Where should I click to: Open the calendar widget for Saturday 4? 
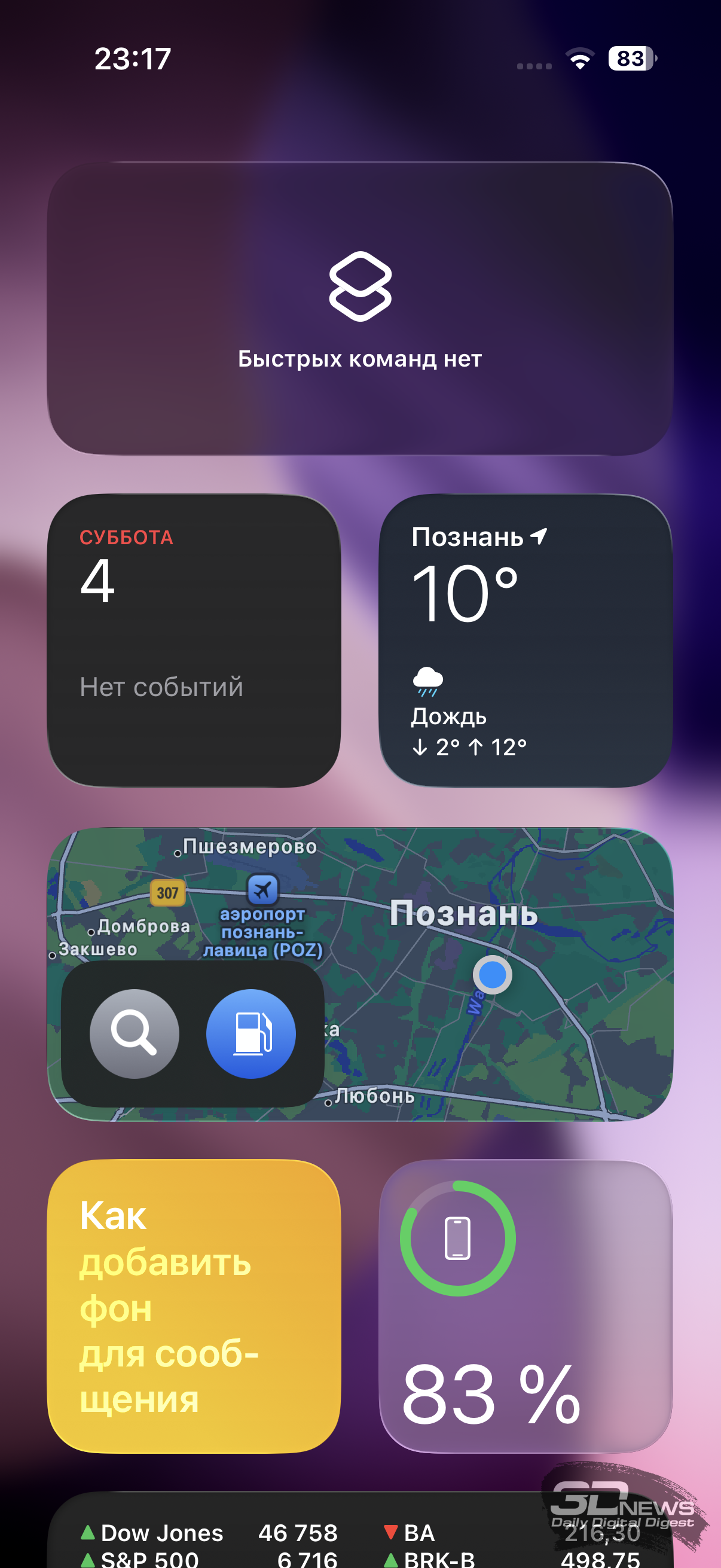(x=194, y=640)
